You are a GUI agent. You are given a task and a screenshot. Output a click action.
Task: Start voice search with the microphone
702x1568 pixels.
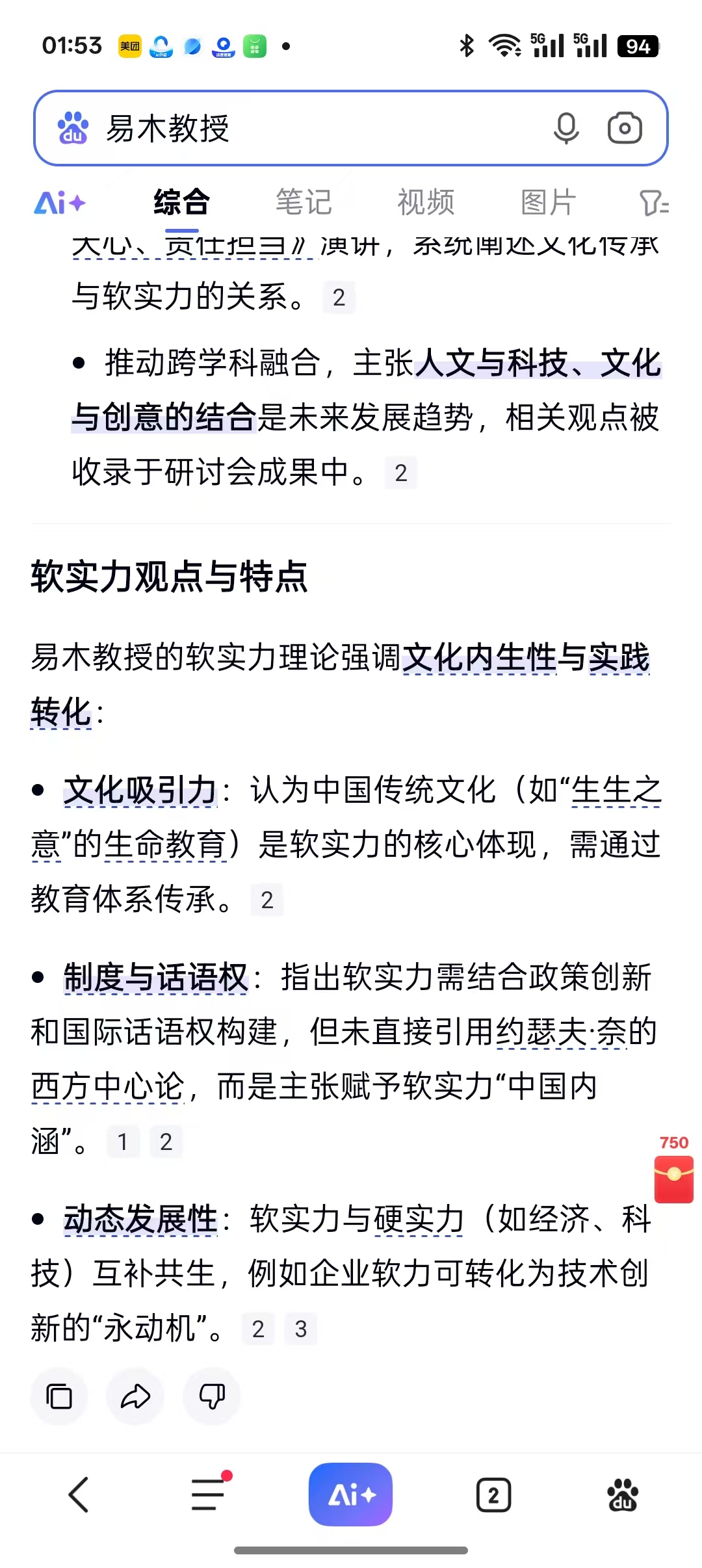pyautogui.click(x=565, y=128)
